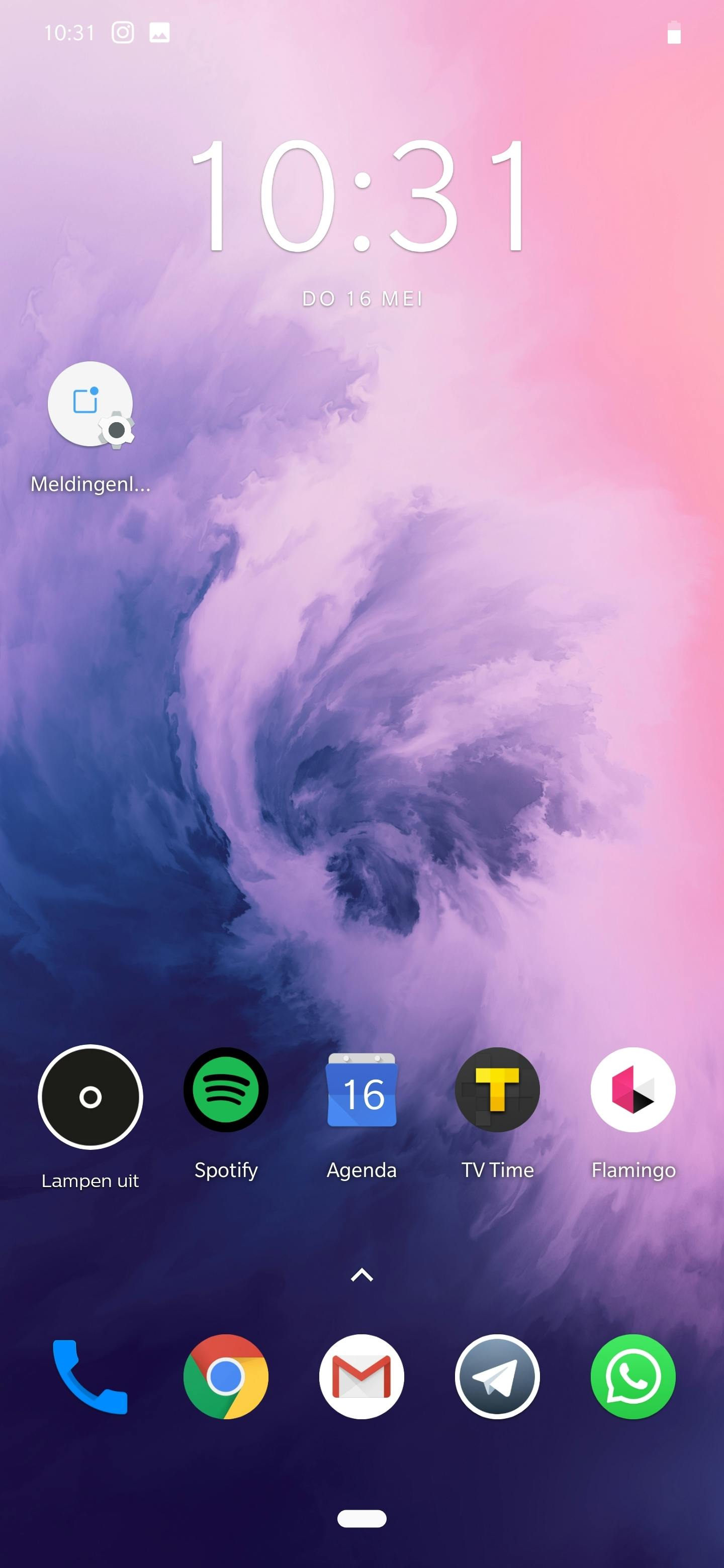Screen dimensions: 724x1568
Task: Expand the app drawer arrow
Action: pos(361,1275)
